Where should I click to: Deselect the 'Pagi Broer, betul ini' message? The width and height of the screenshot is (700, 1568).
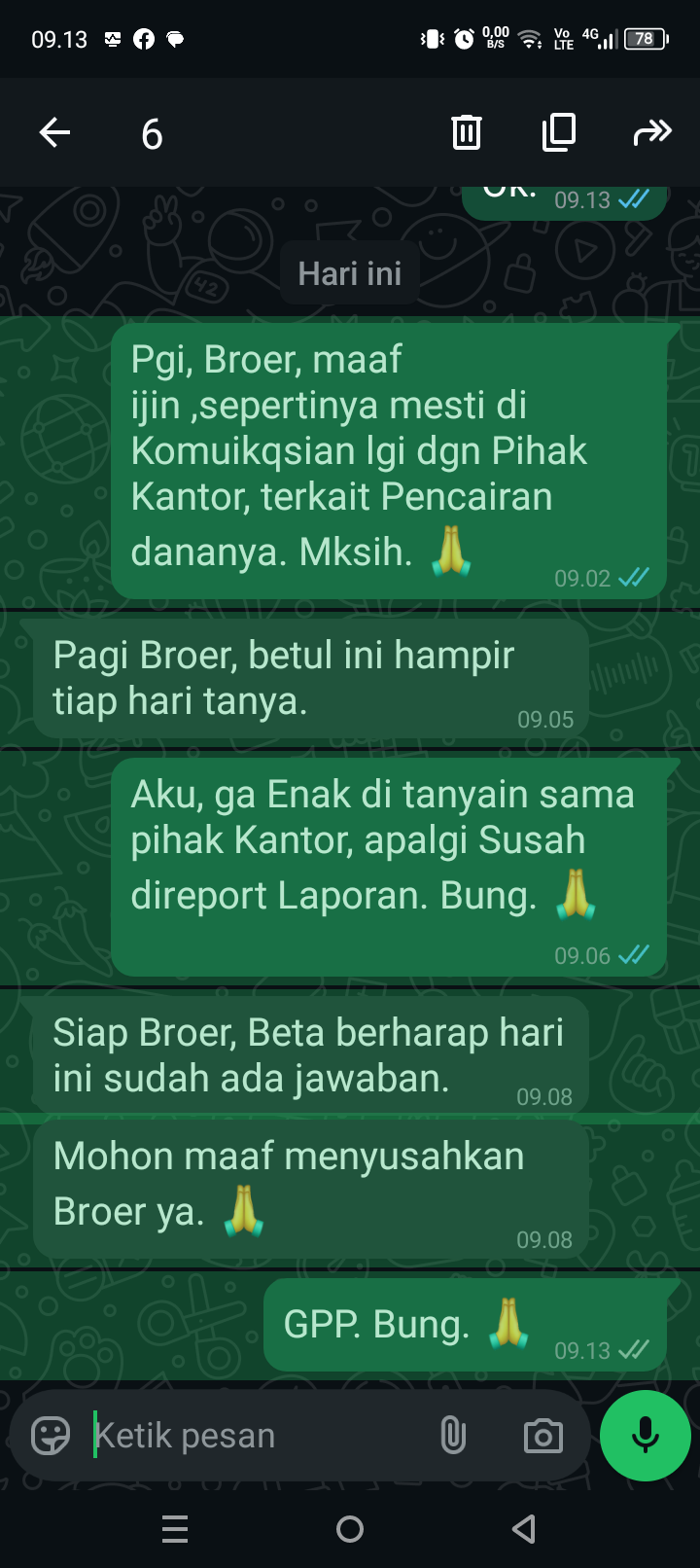click(310, 679)
